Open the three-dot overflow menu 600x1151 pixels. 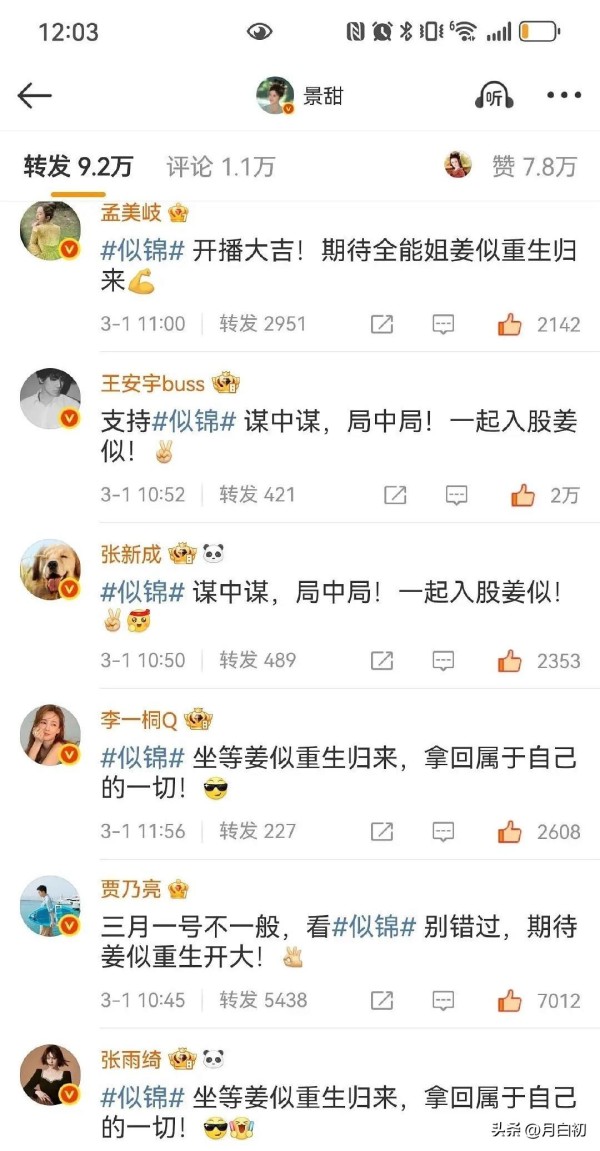point(563,95)
